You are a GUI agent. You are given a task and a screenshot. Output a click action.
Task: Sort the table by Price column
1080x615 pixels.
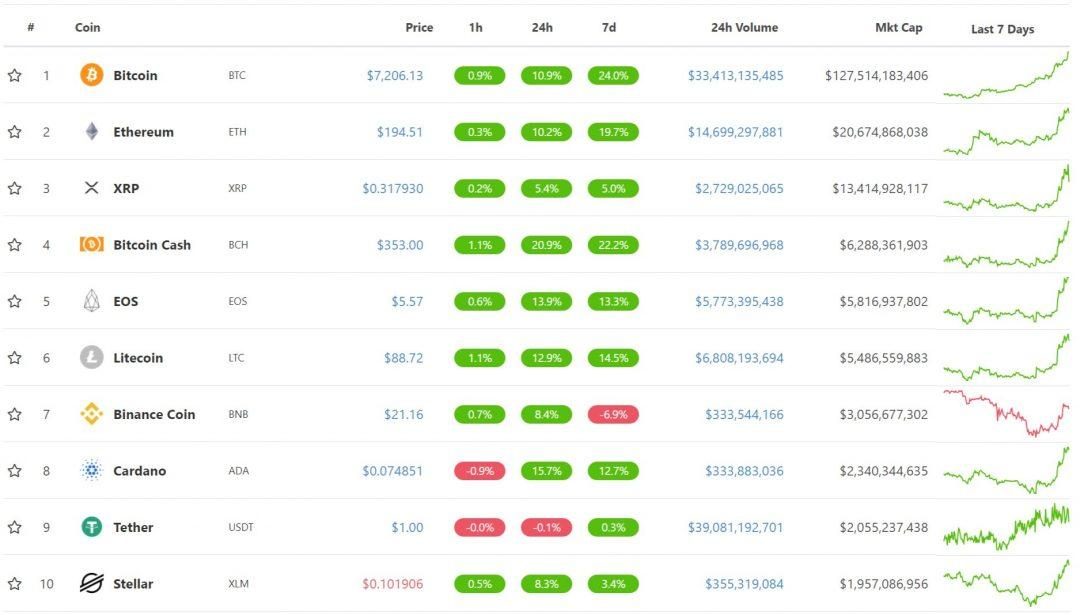tap(419, 28)
